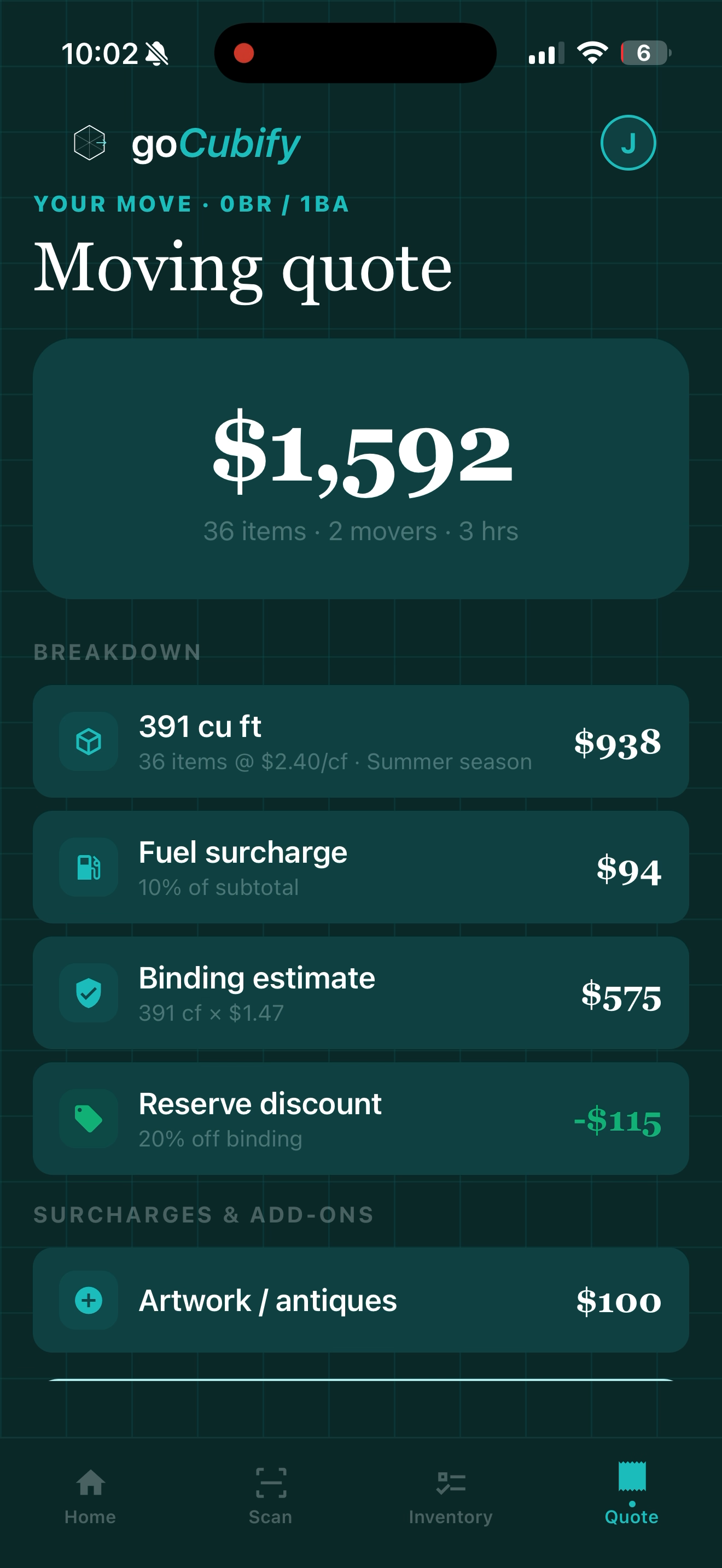Switch to the Home tab
This screenshot has width=722, height=1568.
click(x=90, y=1495)
